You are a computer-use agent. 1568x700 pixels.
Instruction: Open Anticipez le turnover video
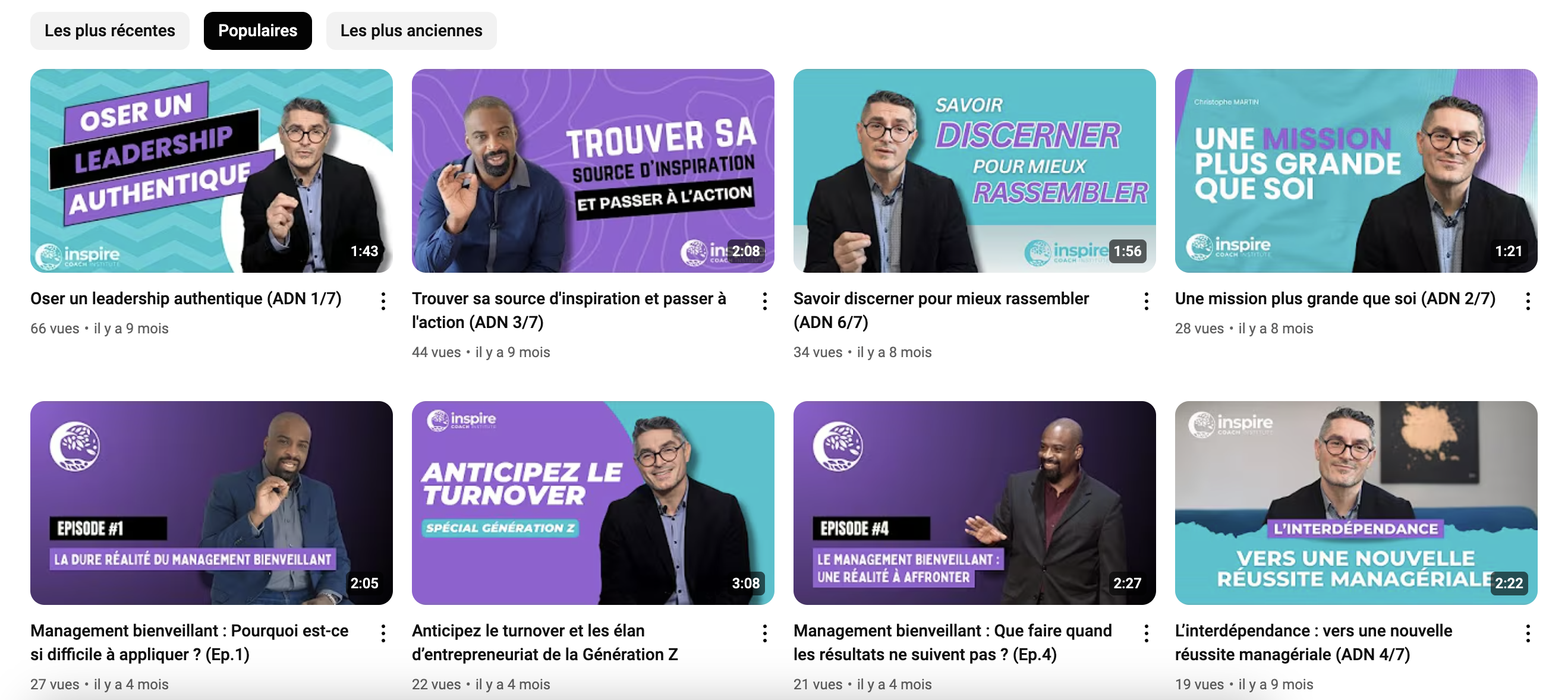pos(592,502)
